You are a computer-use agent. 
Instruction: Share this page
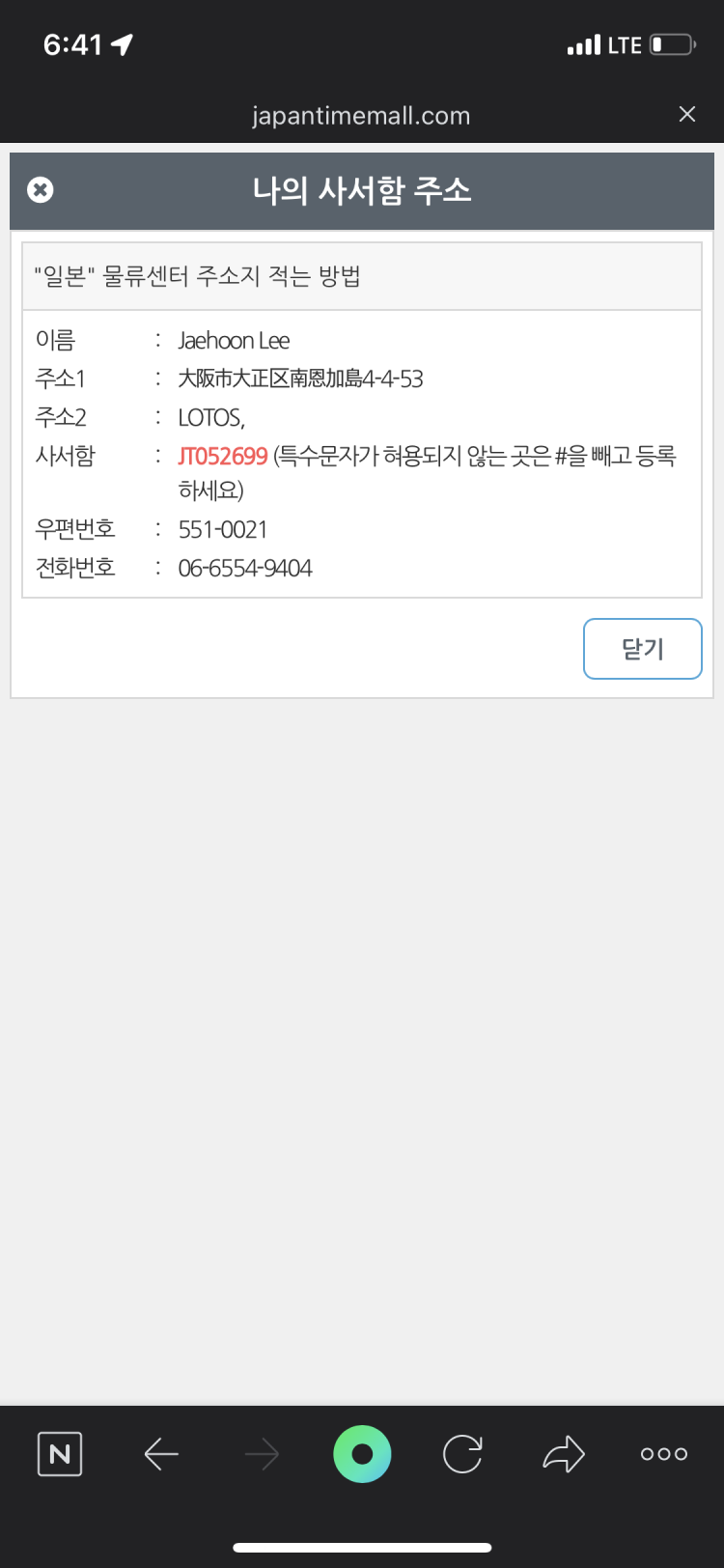[564, 1454]
